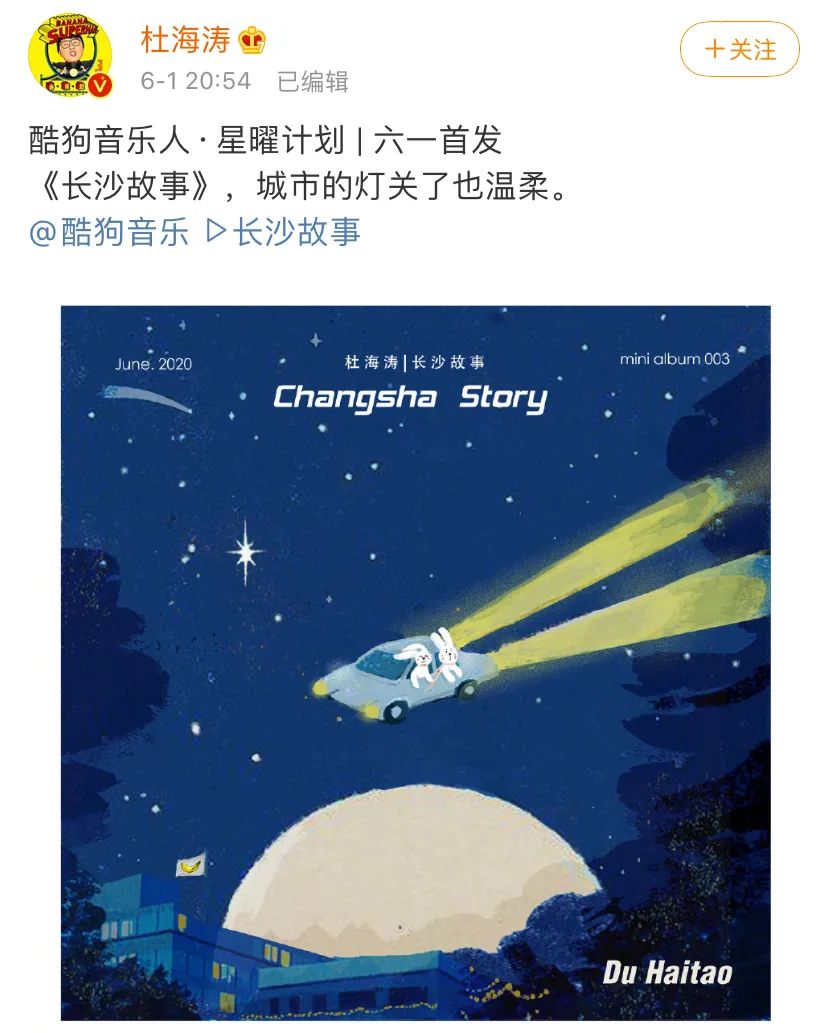View the Changsha Story album image
The width and height of the screenshot is (828, 1033).
coord(416,663)
